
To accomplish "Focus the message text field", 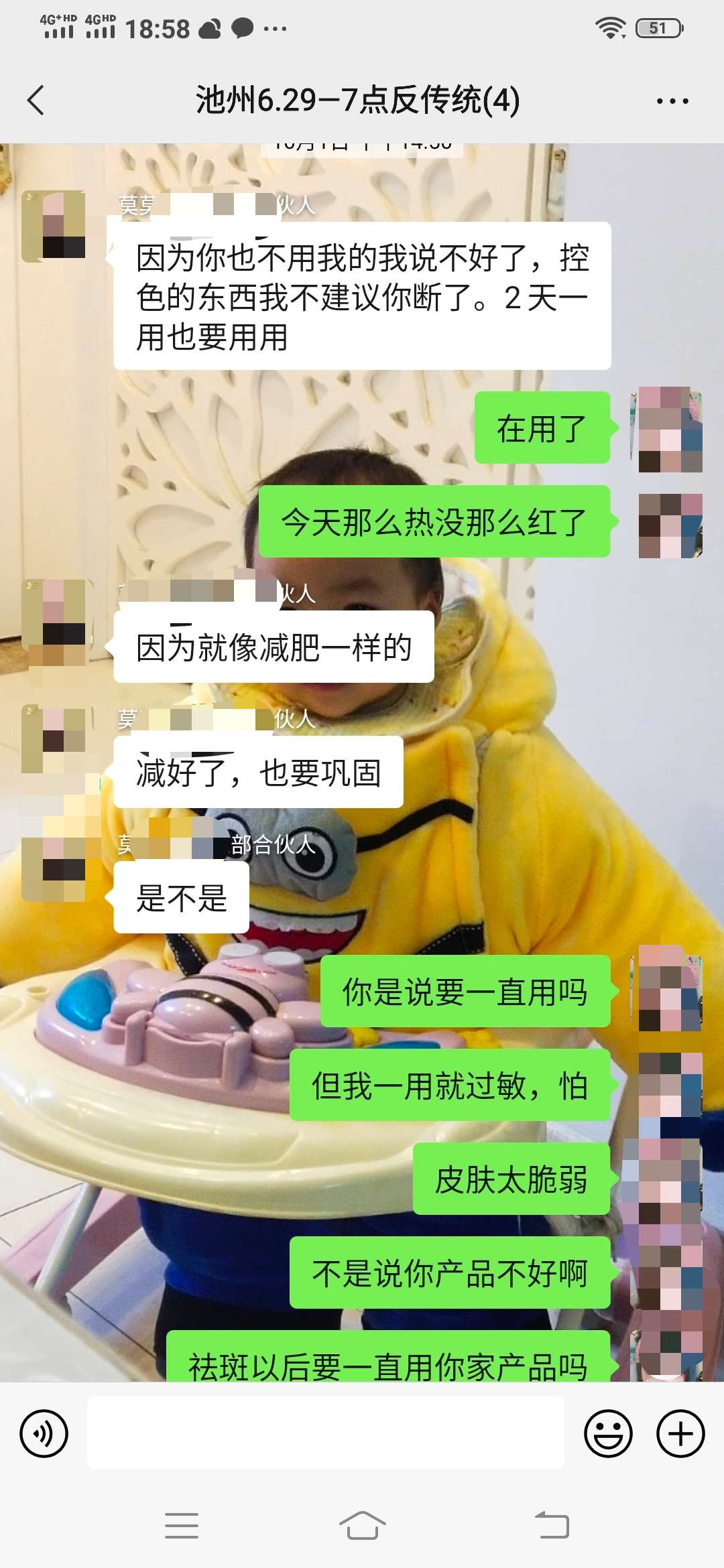I will (325, 1433).
